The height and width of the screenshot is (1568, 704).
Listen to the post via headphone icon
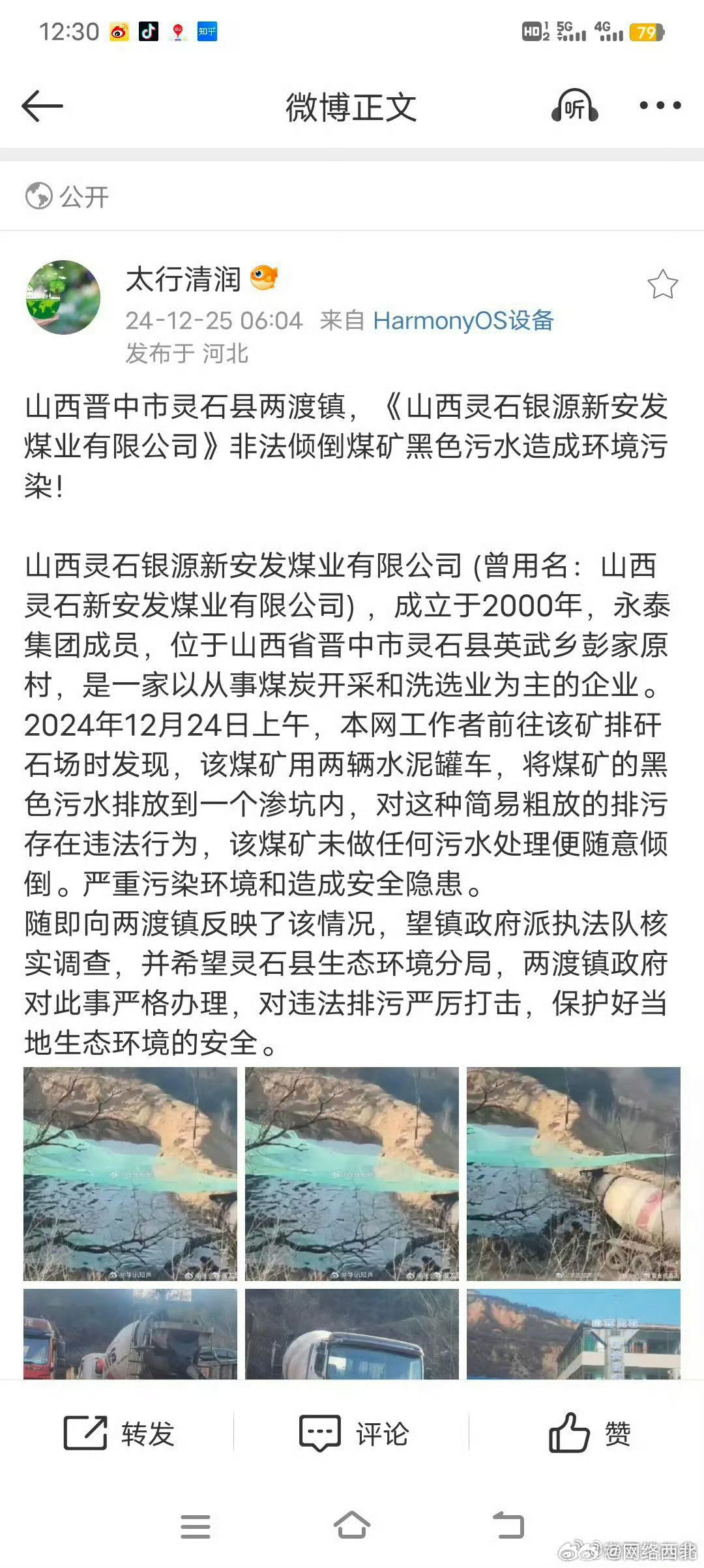coord(574,106)
